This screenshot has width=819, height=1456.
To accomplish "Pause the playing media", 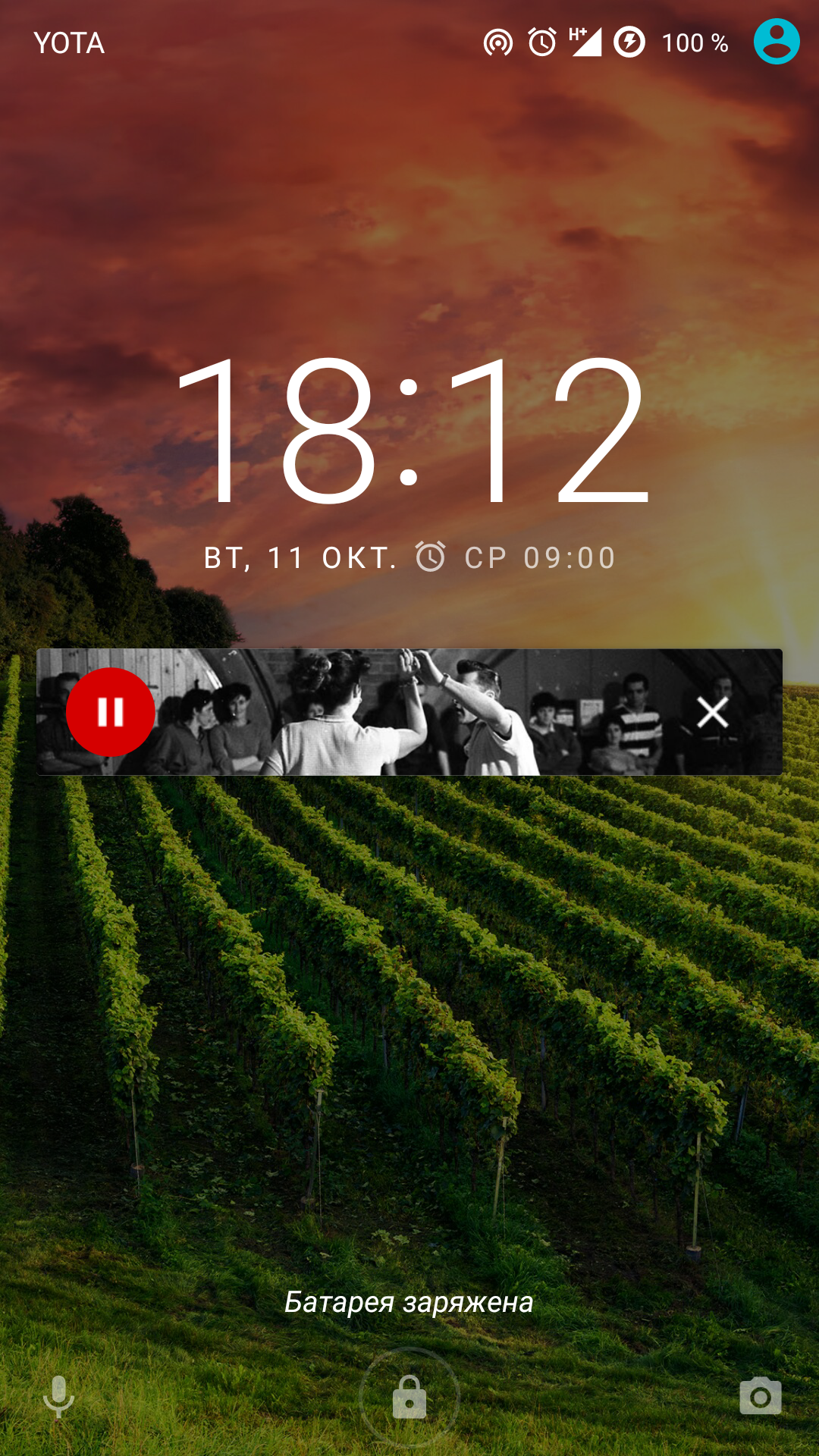I will 111,712.
